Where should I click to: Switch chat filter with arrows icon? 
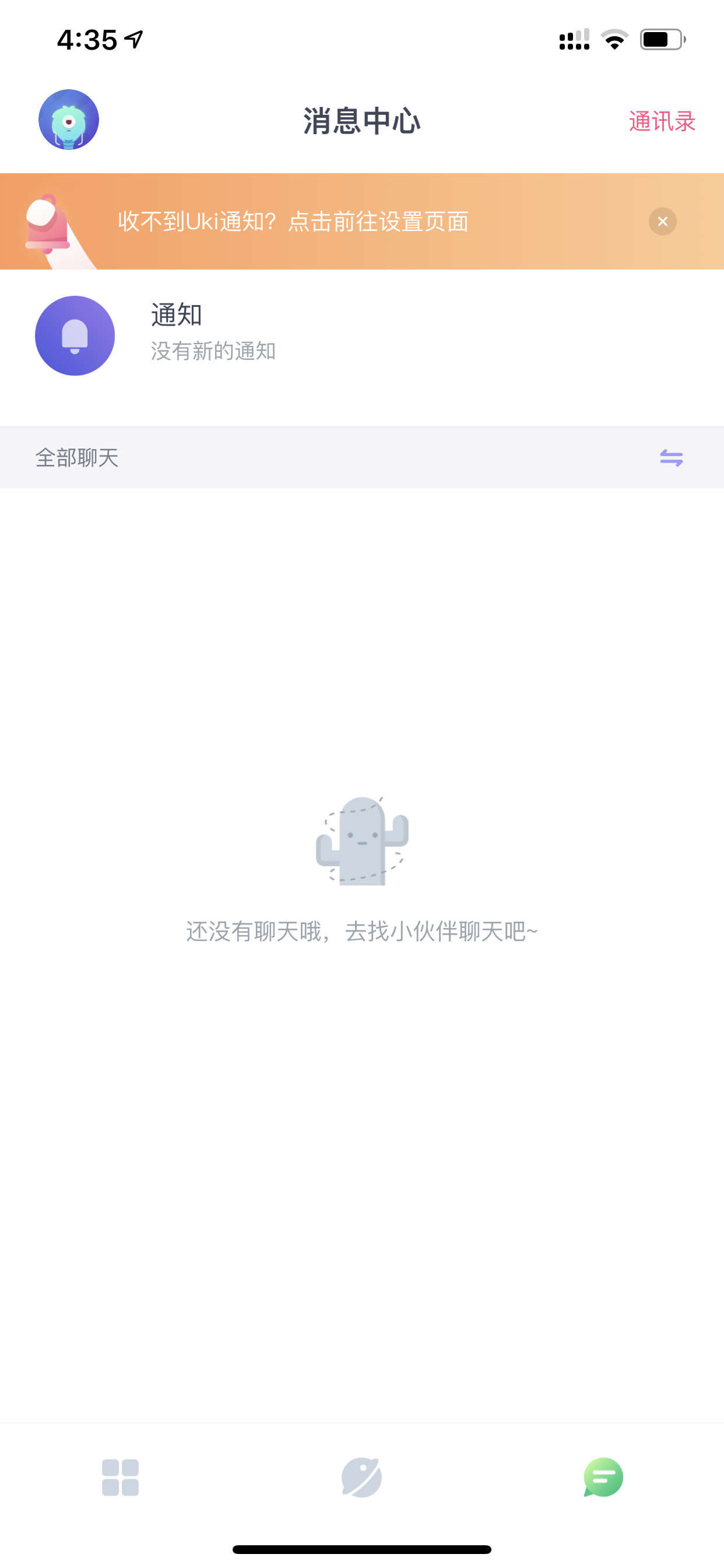(672, 458)
